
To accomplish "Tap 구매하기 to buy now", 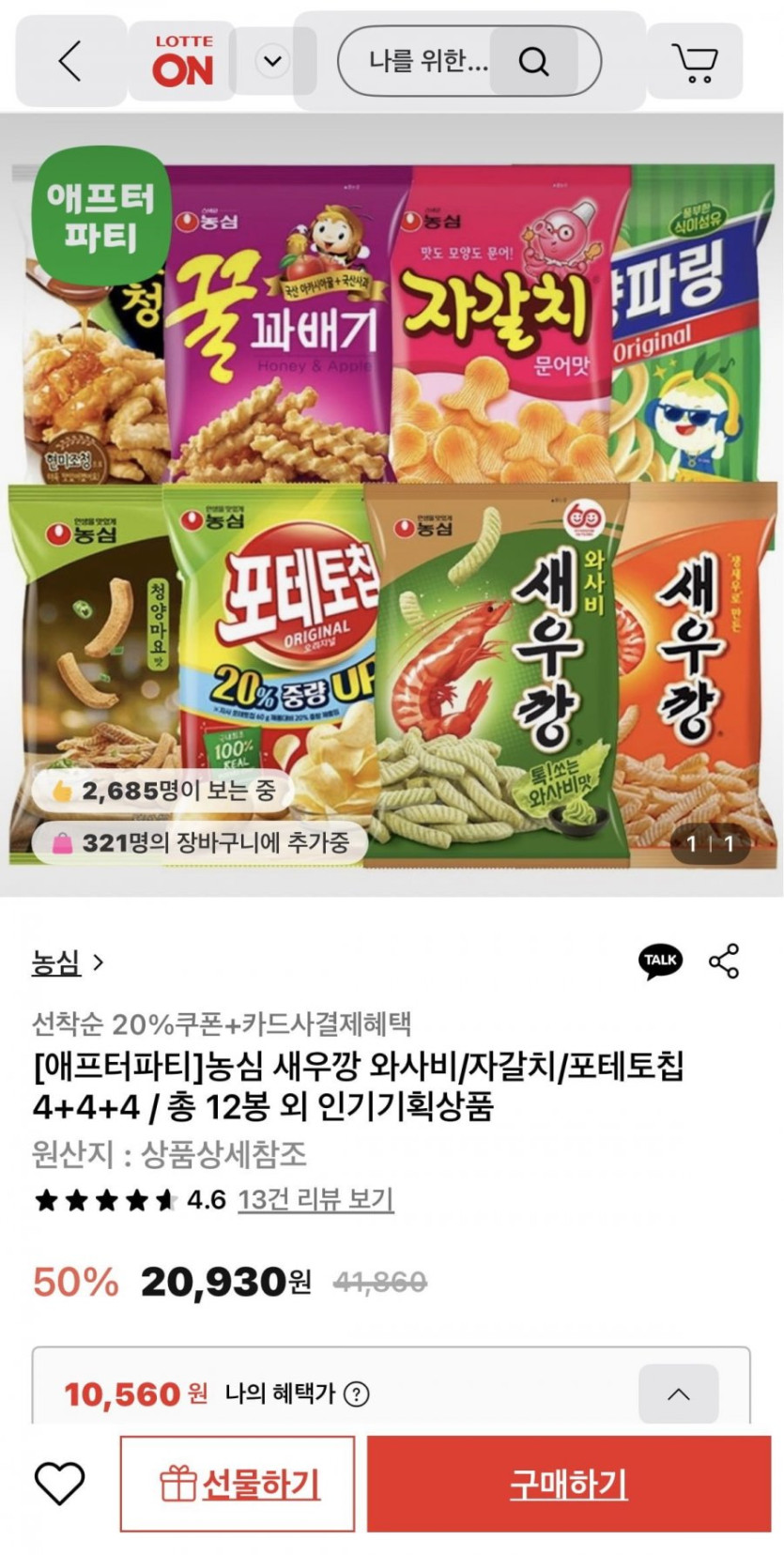I will pyautogui.click(x=568, y=1484).
